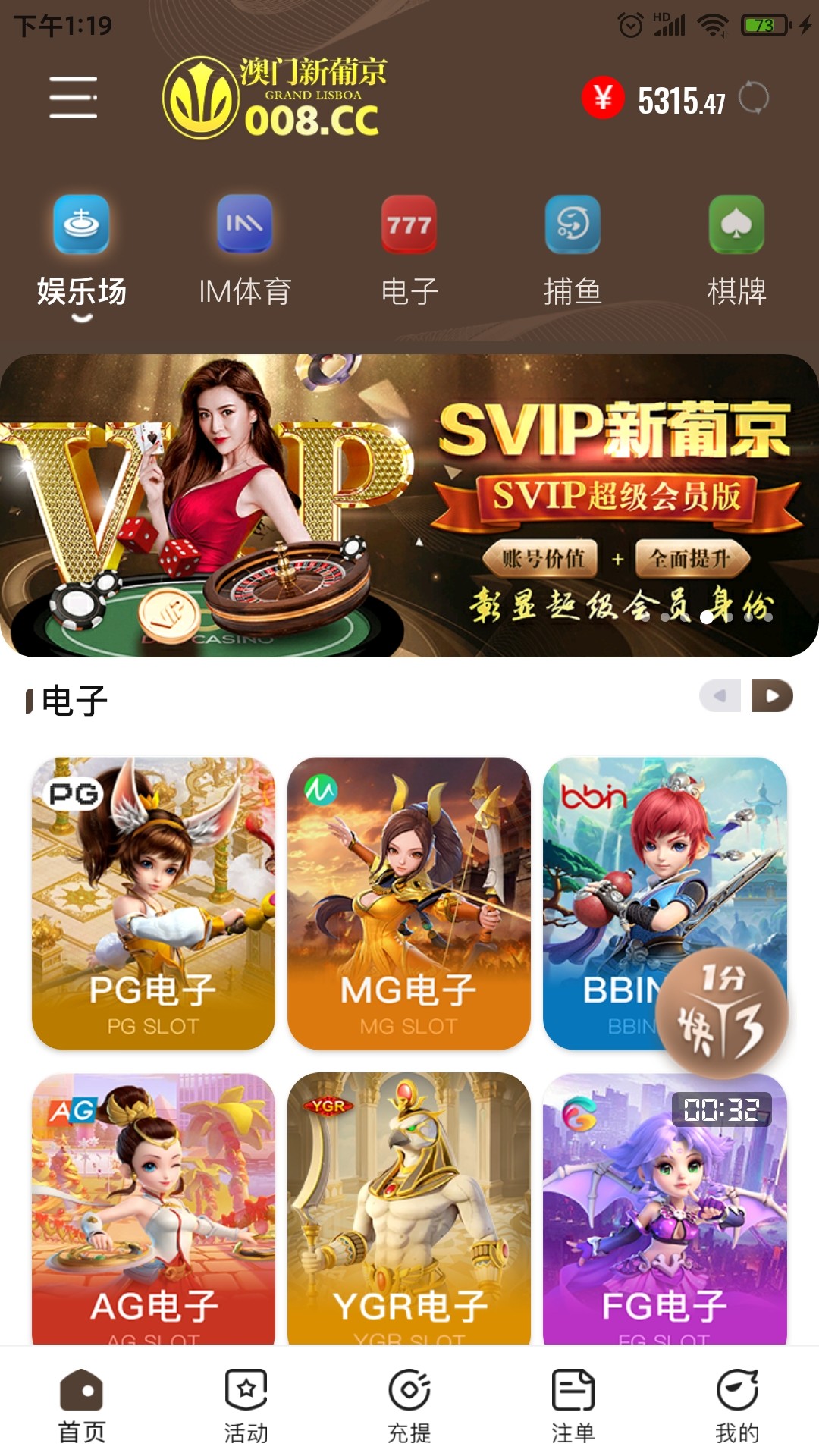Open YGR电子 slot games

point(409,1210)
